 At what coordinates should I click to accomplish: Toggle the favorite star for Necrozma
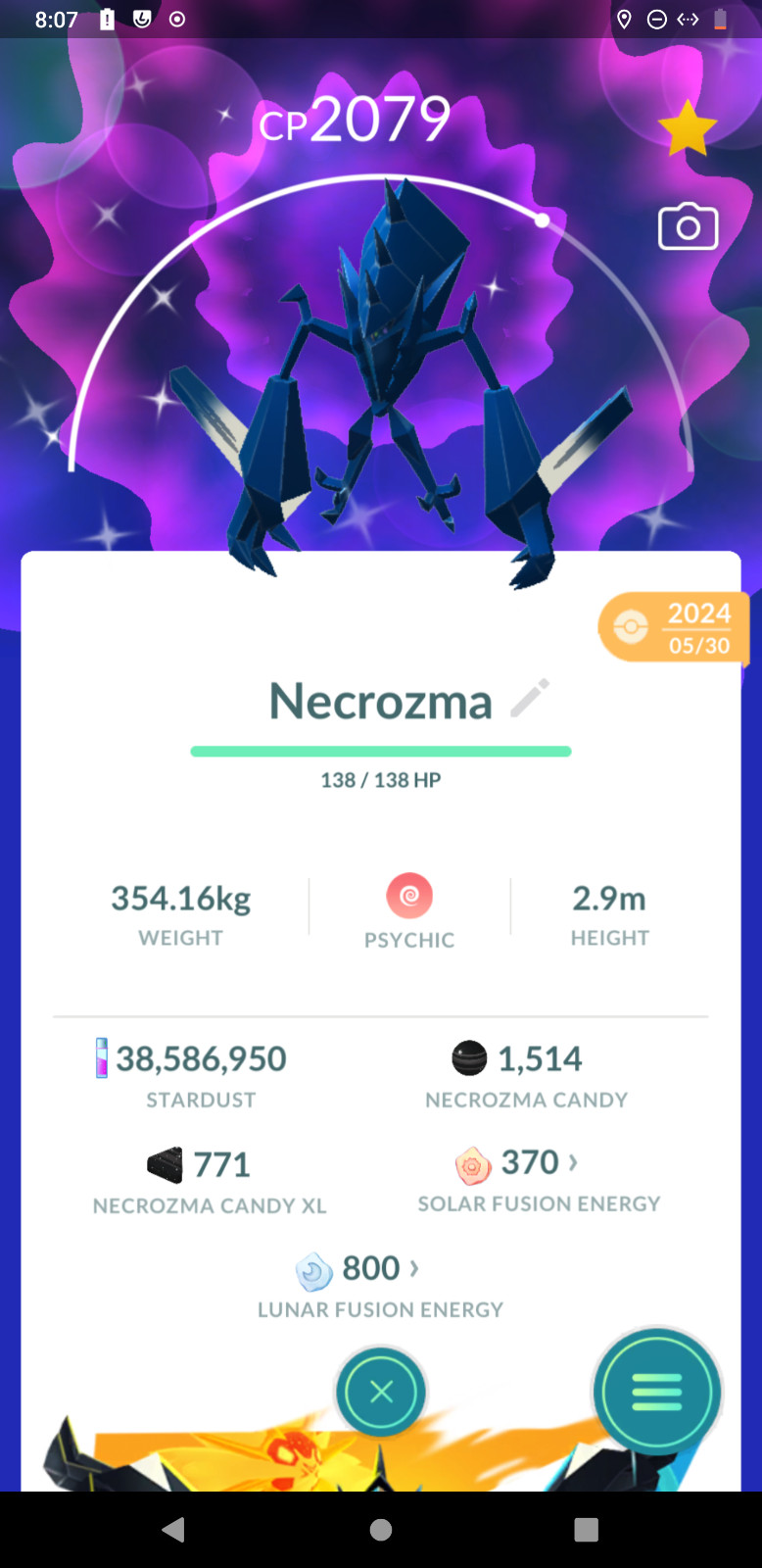[687, 128]
